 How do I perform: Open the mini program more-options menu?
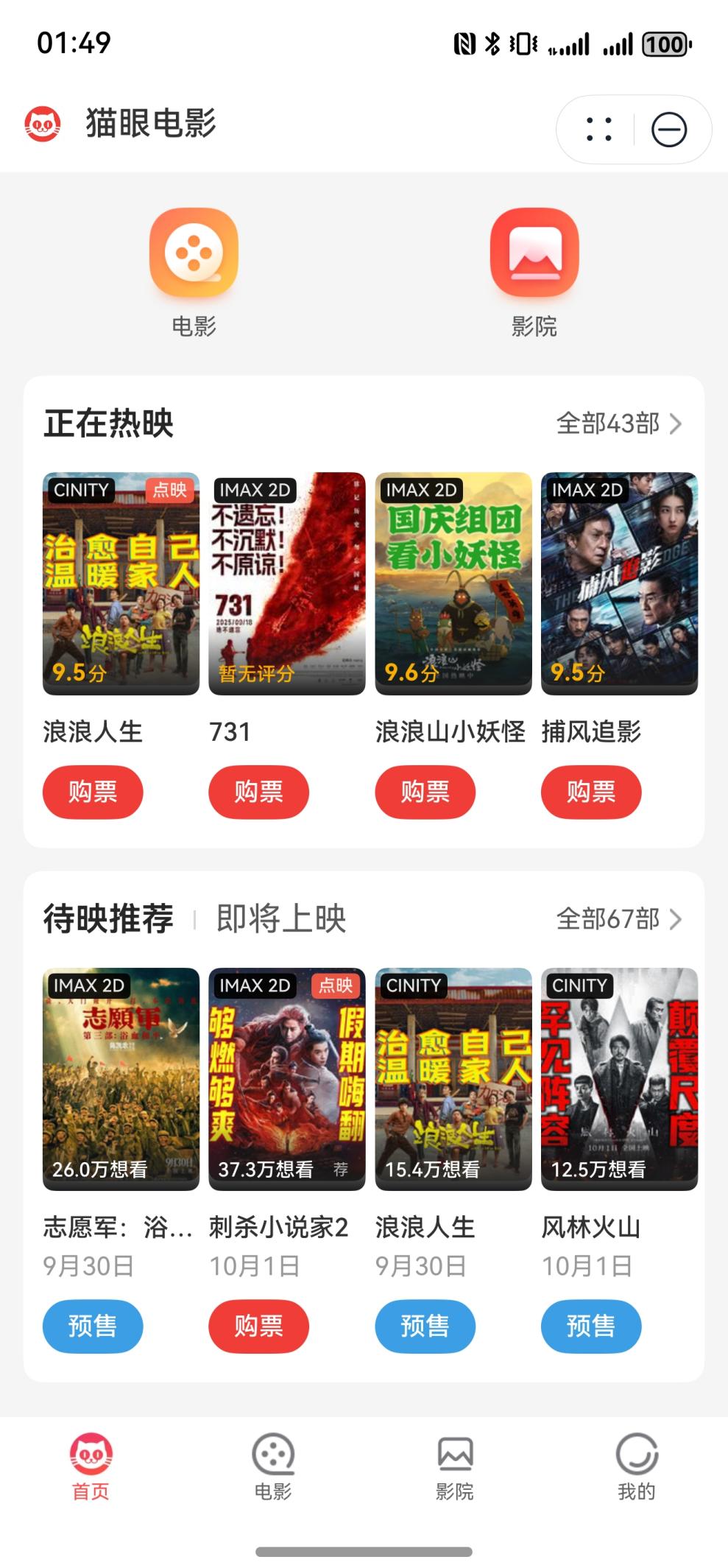coord(598,130)
